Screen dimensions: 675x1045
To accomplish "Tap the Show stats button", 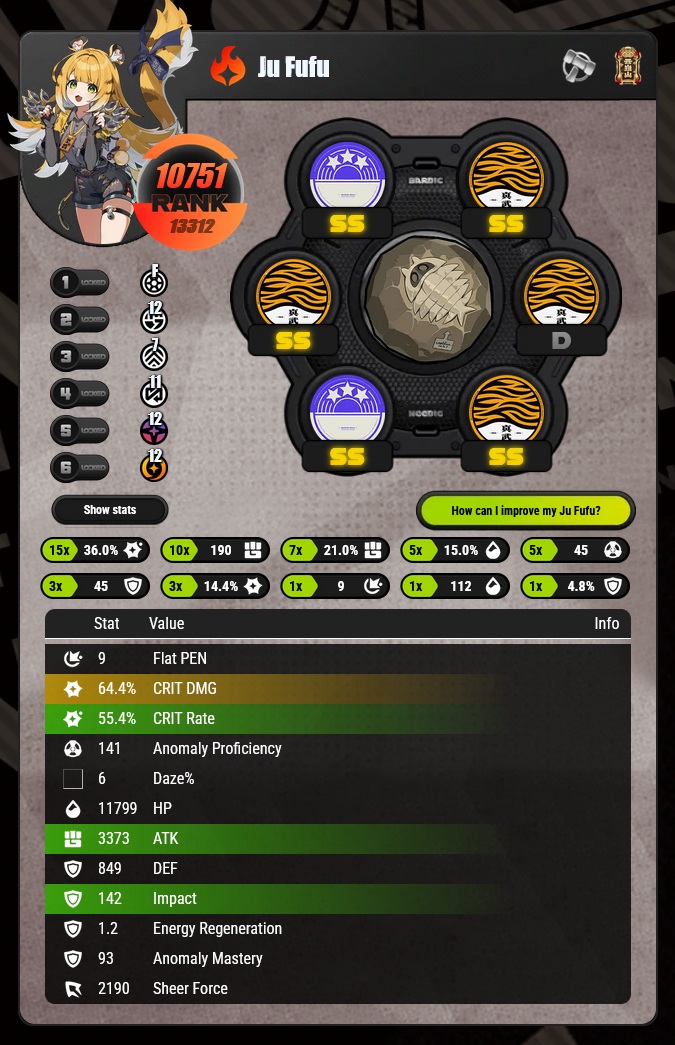I will (110, 510).
